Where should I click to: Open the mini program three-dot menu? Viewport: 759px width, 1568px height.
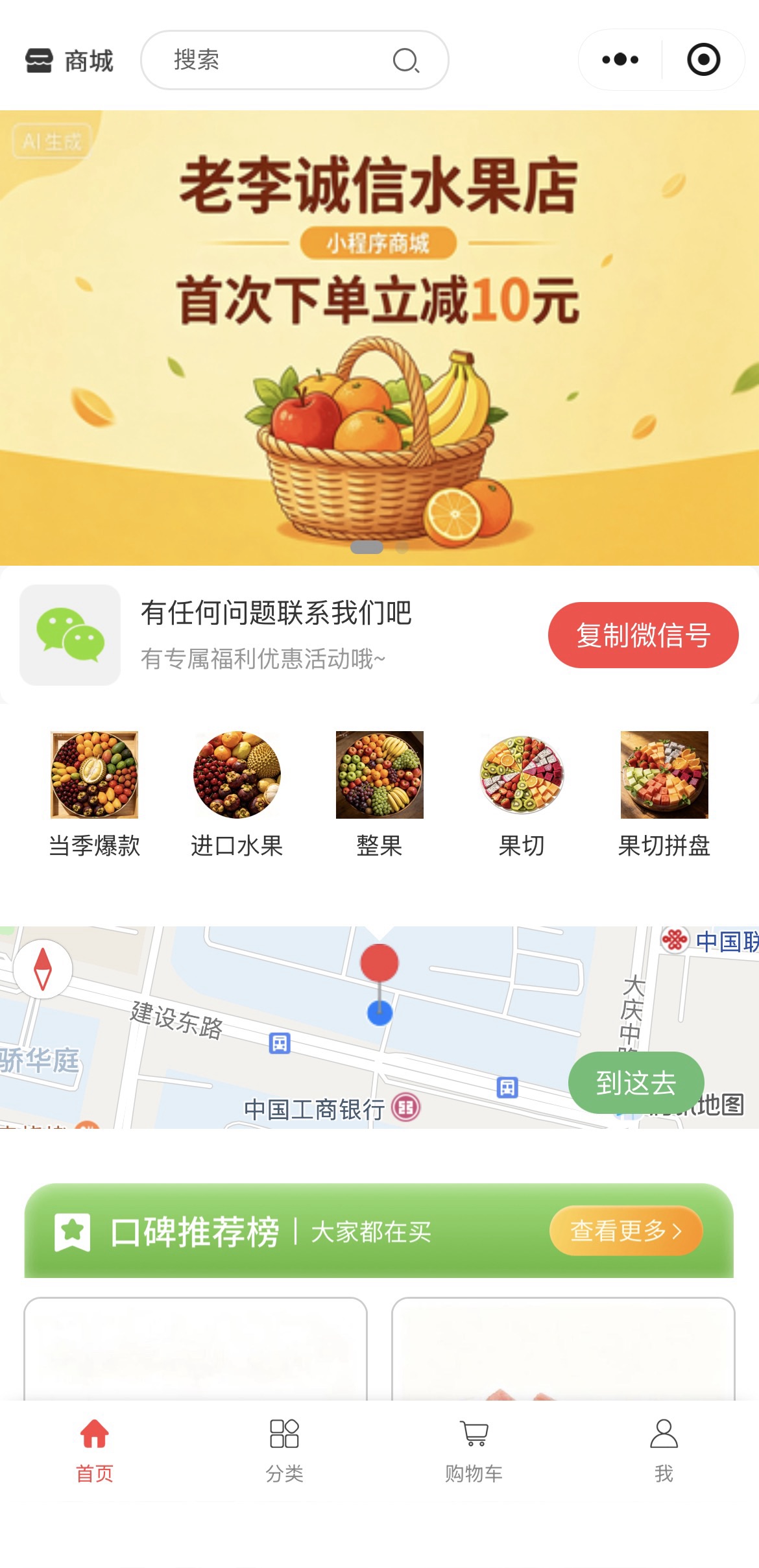coord(620,60)
